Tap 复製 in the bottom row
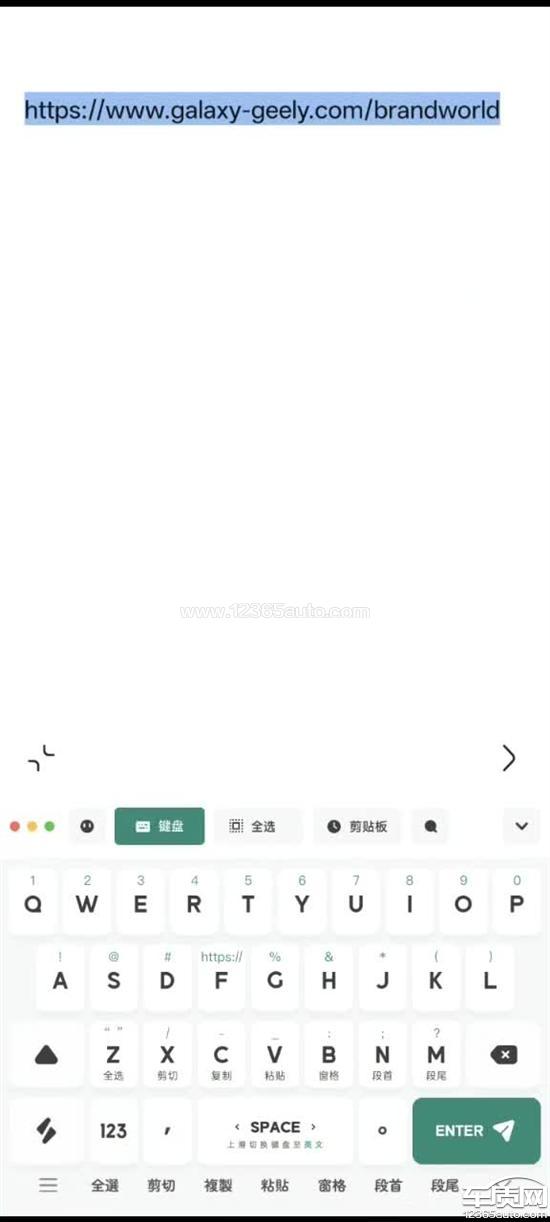This screenshot has height=1222, width=550. [x=218, y=1186]
